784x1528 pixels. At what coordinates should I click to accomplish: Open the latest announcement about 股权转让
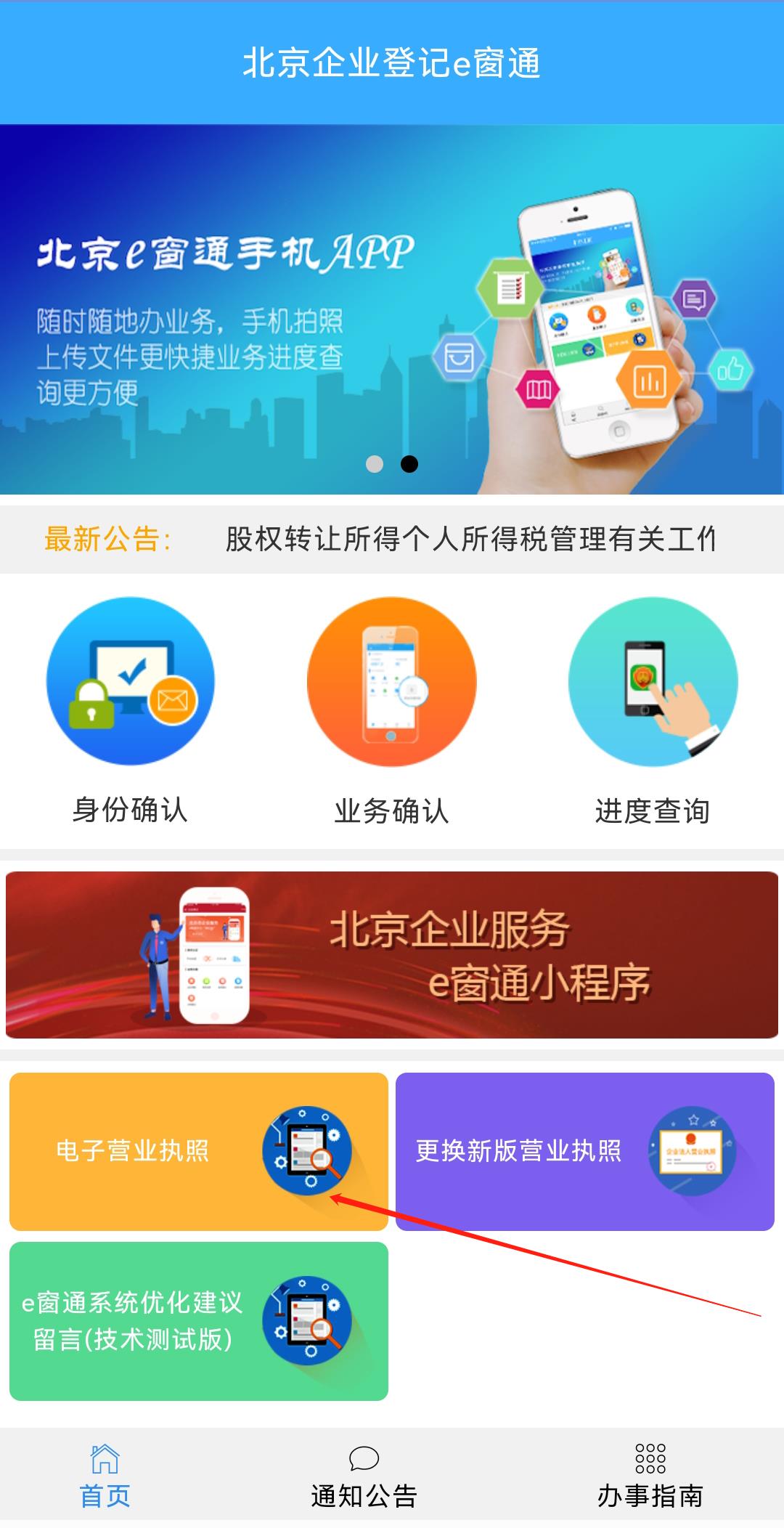[470, 540]
